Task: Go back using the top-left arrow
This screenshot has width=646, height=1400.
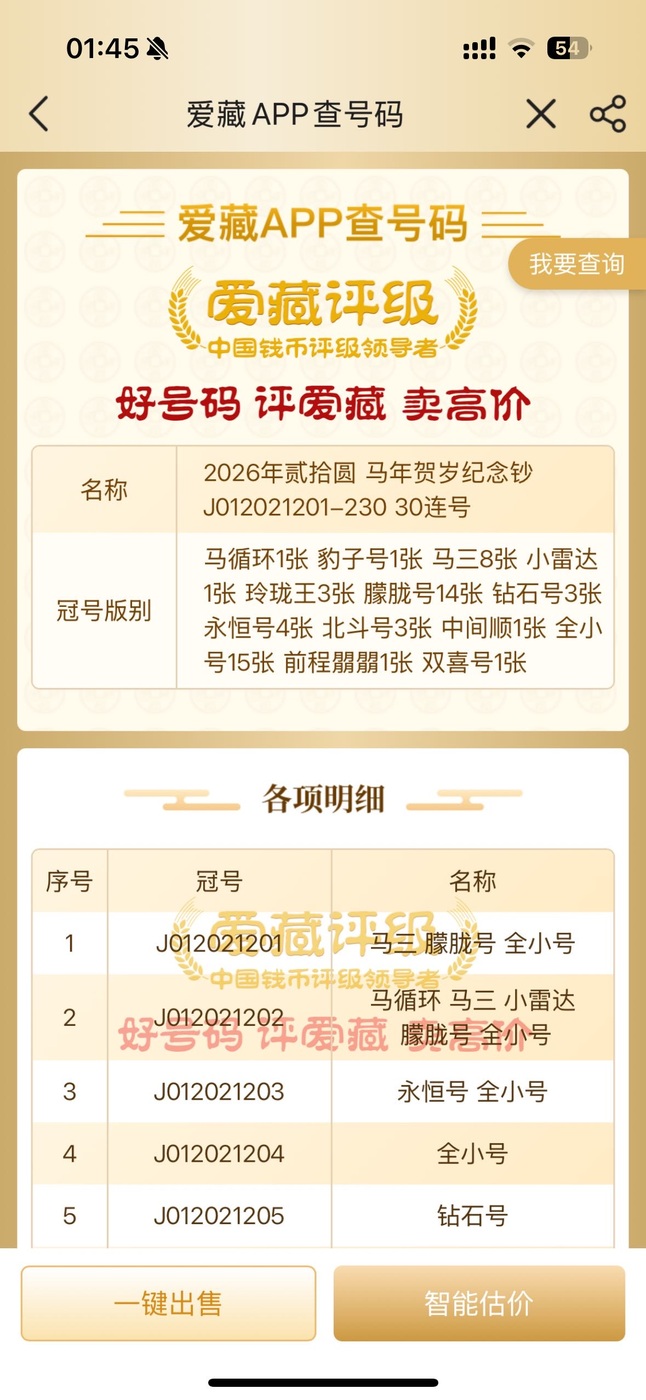Action: pyautogui.click(x=39, y=114)
